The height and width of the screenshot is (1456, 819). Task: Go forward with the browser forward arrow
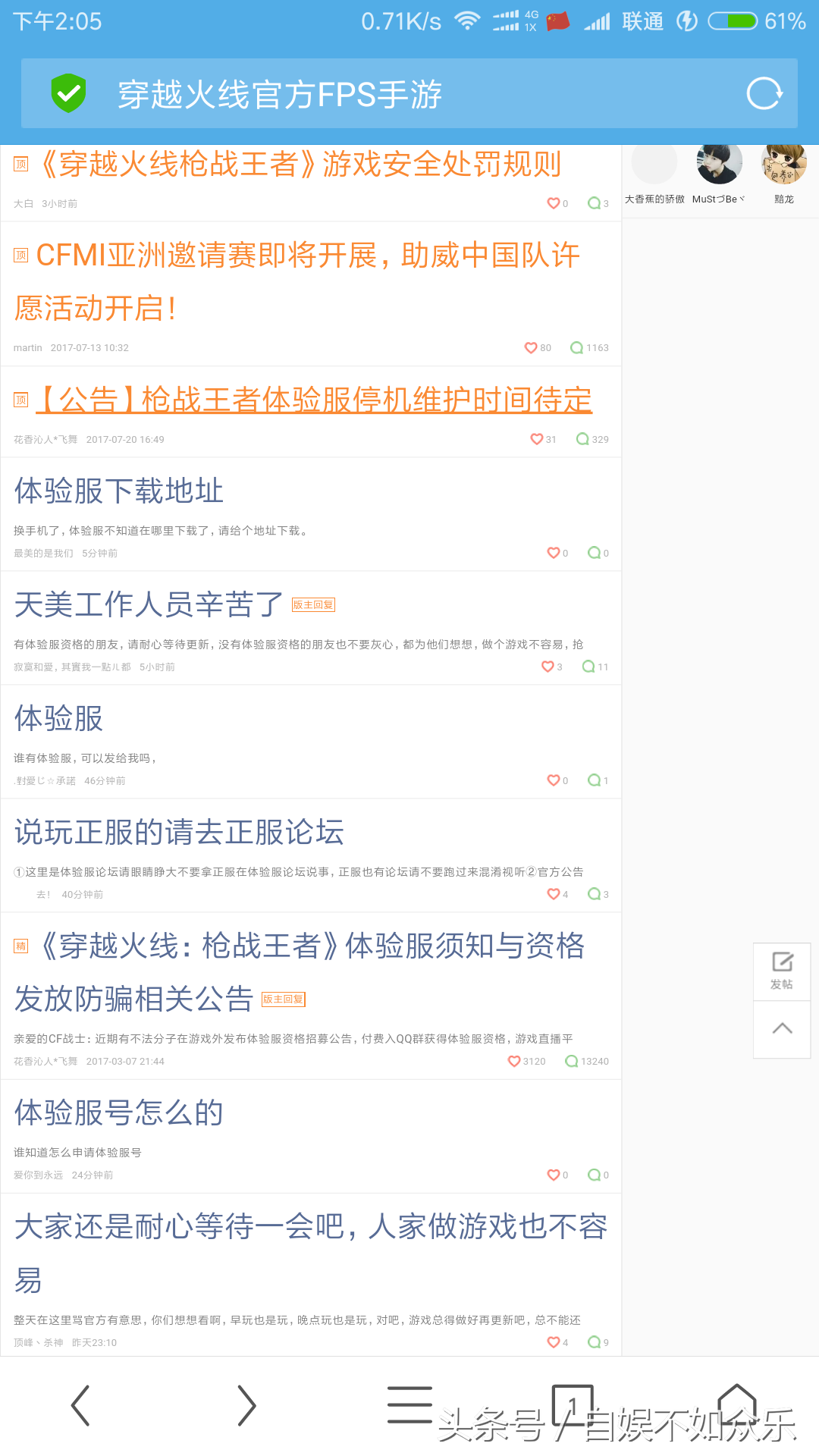[x=246, y=1405]
